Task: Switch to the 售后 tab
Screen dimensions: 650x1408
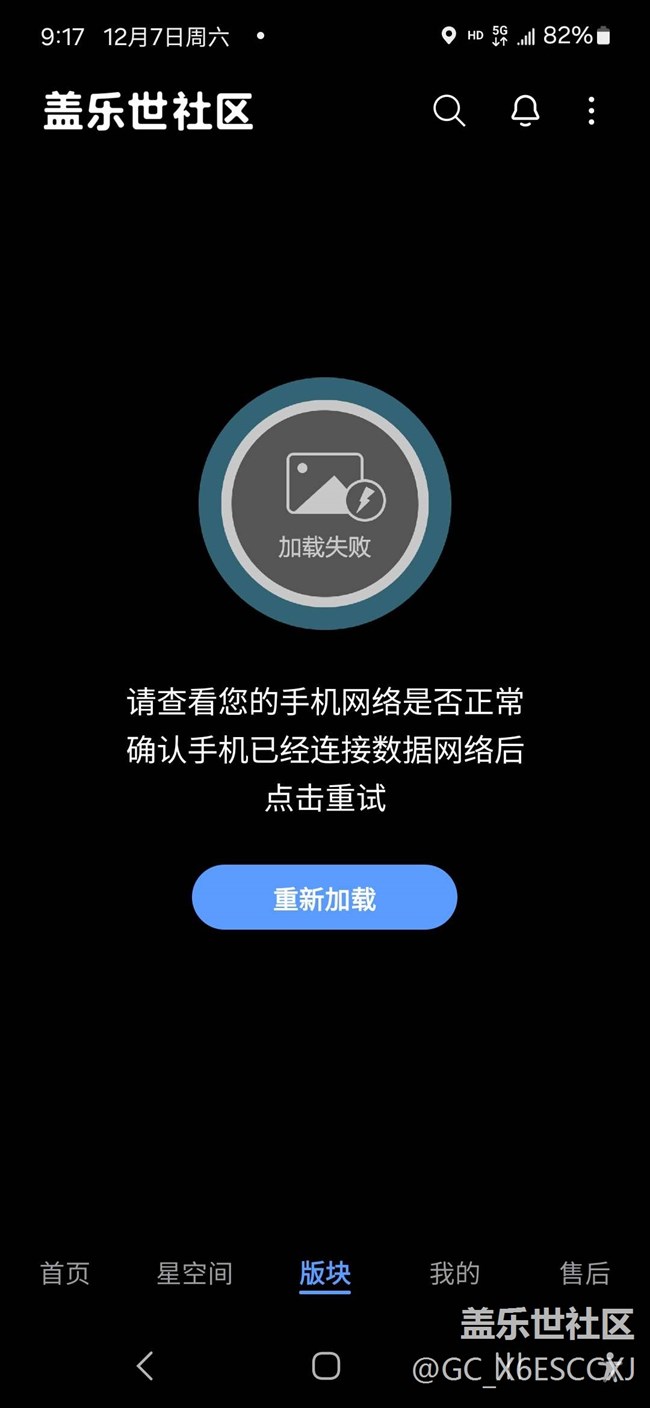Action: coord(585,1273)
